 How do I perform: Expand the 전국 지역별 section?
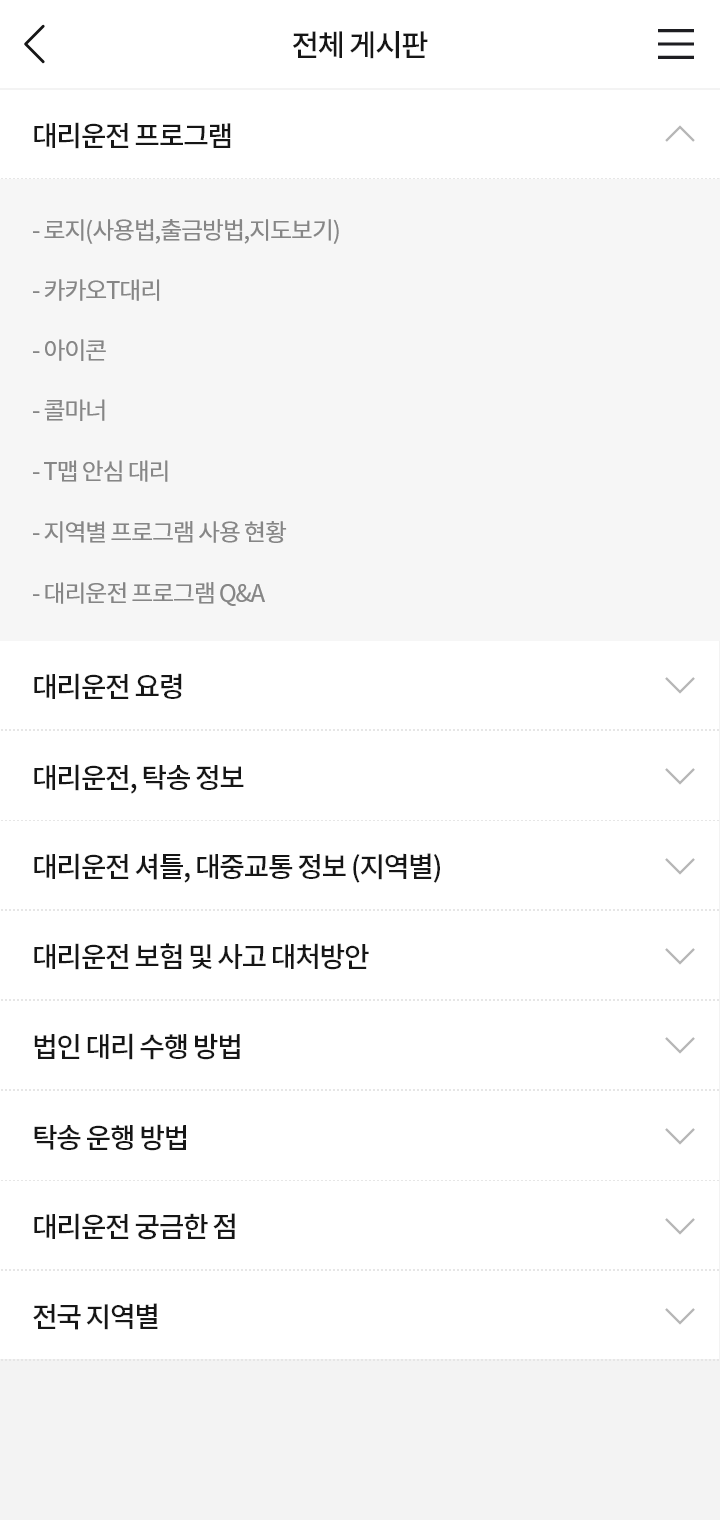(x=360, y=1316)
